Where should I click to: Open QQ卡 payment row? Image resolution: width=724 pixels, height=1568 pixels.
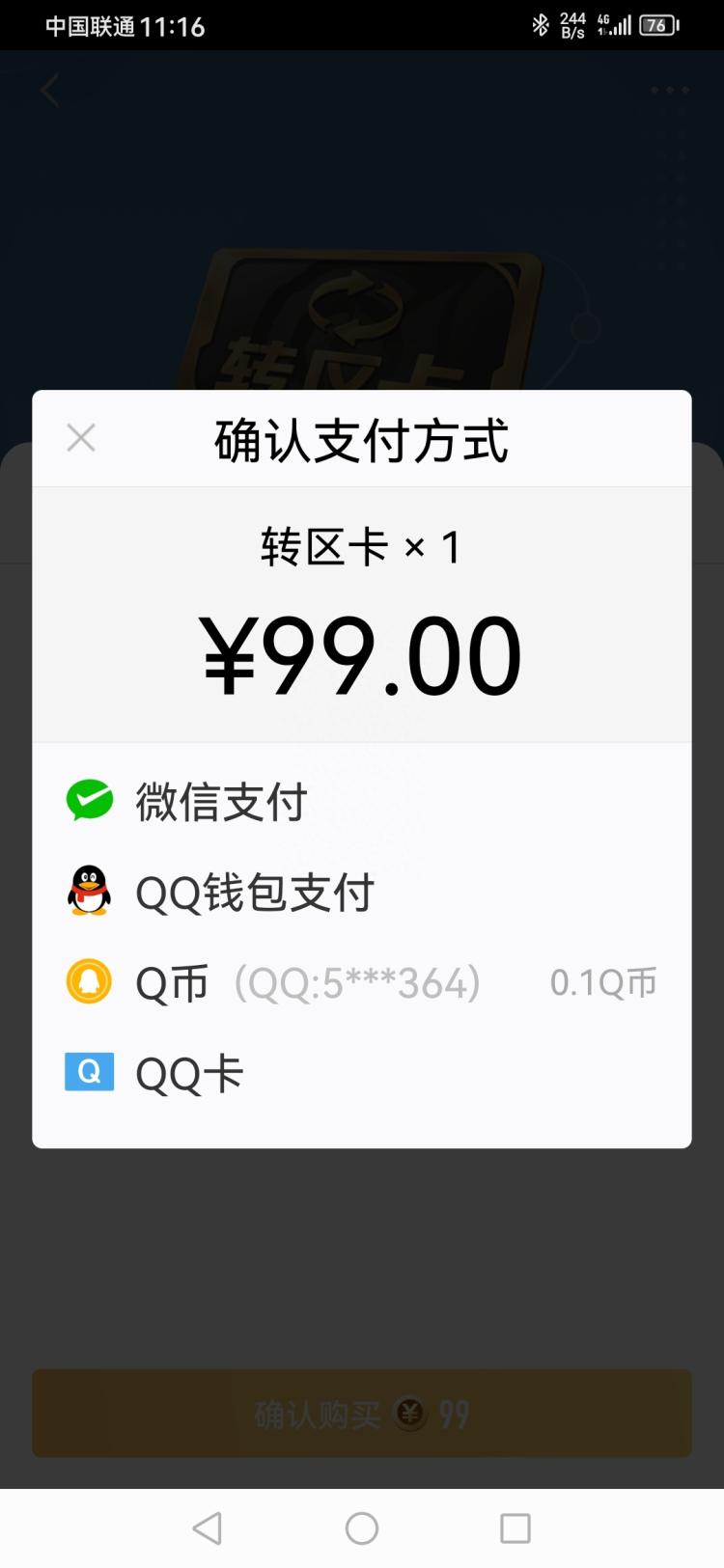click(189, 1072)
